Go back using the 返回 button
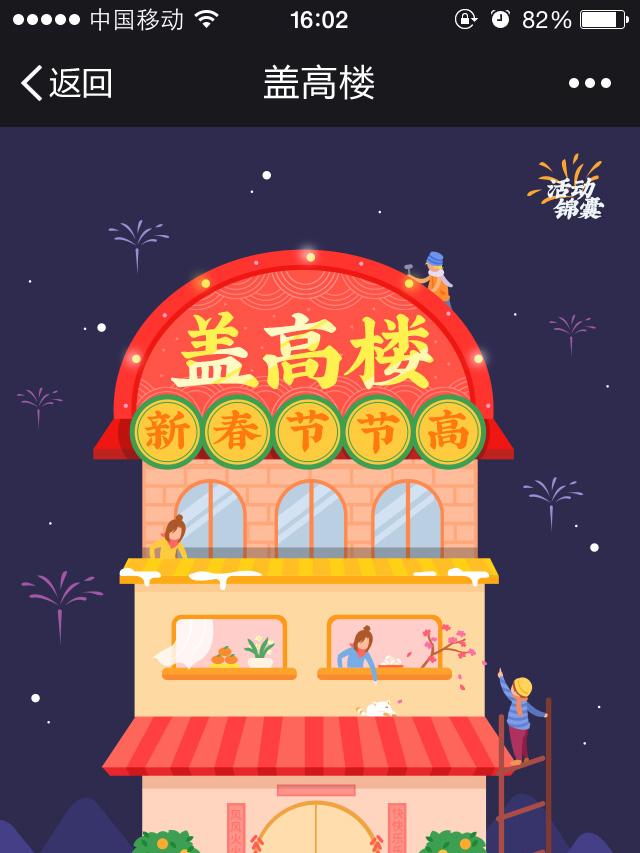This screenshot has height=853, width=640. point(67,83)
